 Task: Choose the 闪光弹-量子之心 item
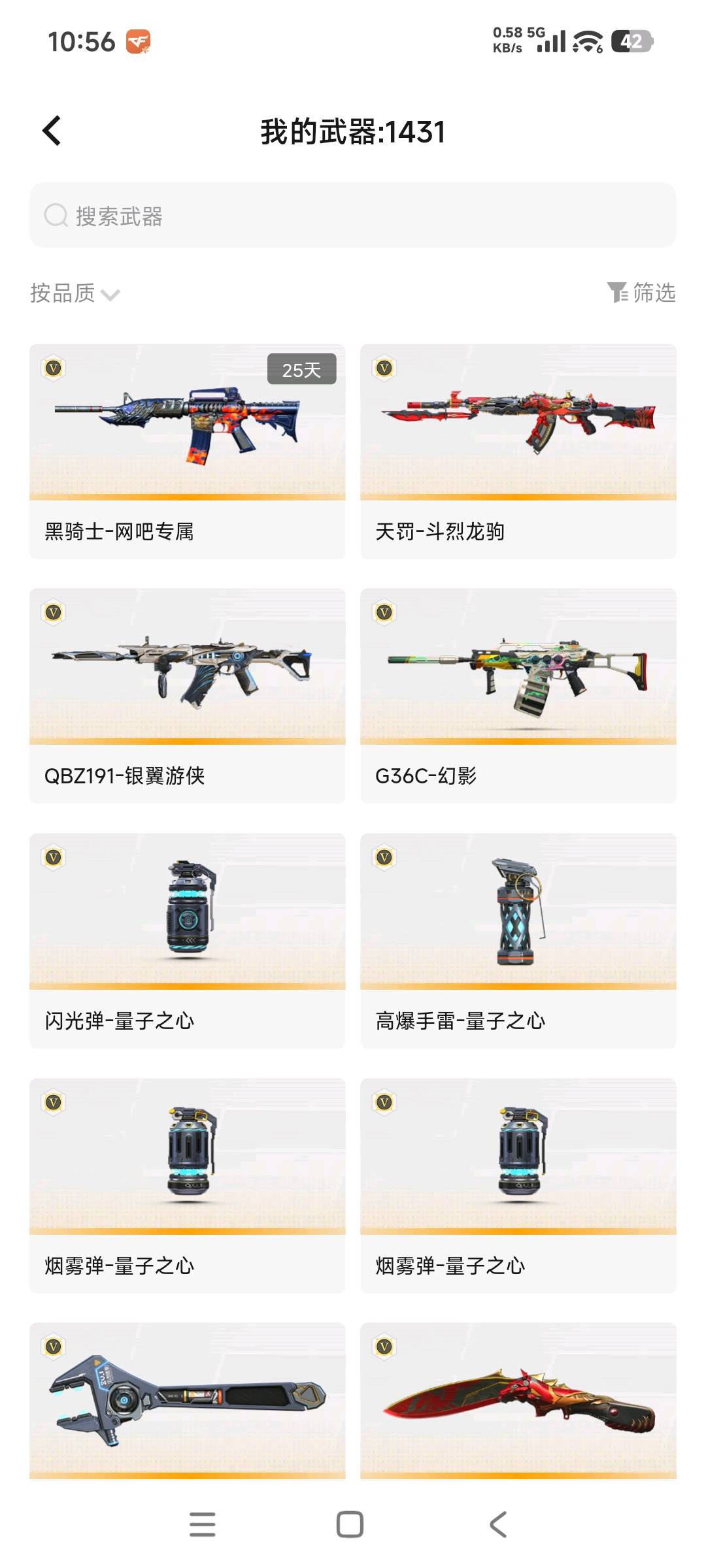click(x=188, y=940)
